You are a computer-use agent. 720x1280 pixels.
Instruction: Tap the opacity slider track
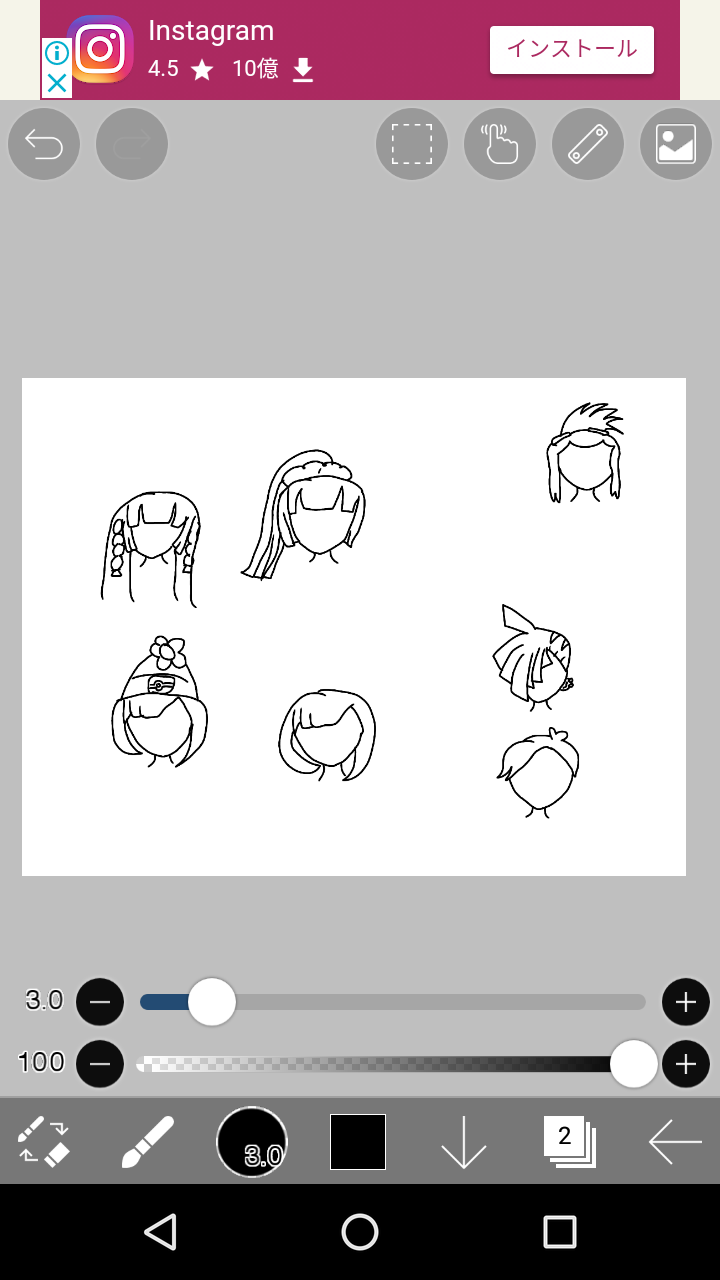[380, 1064]
